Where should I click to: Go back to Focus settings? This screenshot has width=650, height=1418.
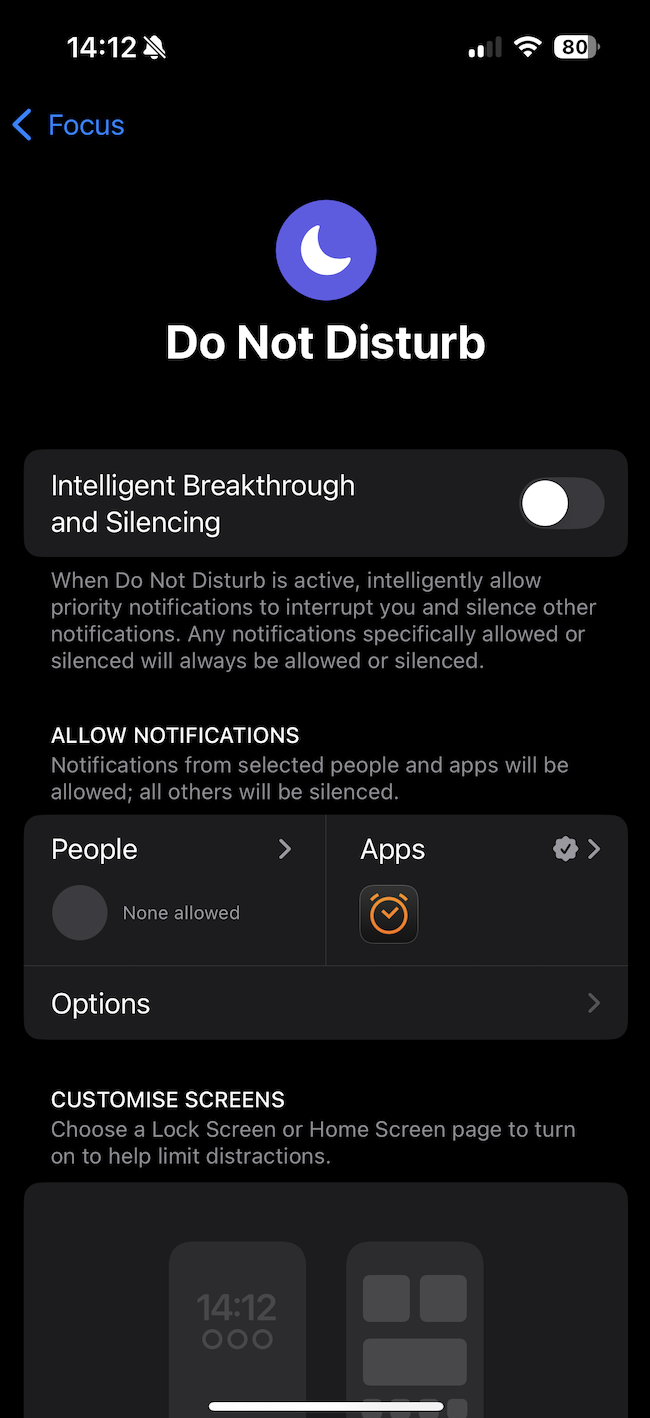pyautogui.click(x=68, y=125)
